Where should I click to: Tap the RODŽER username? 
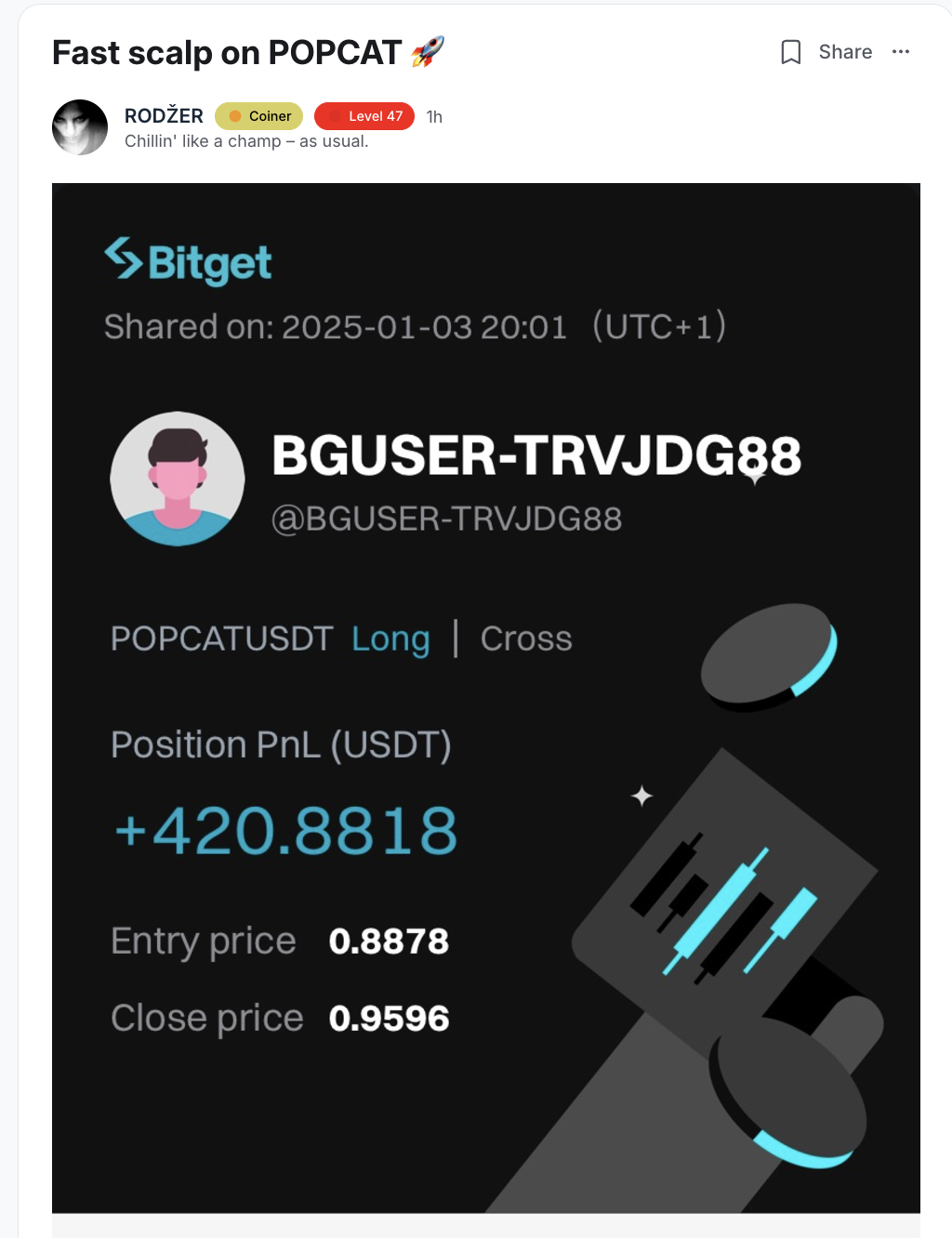[164, 116]
